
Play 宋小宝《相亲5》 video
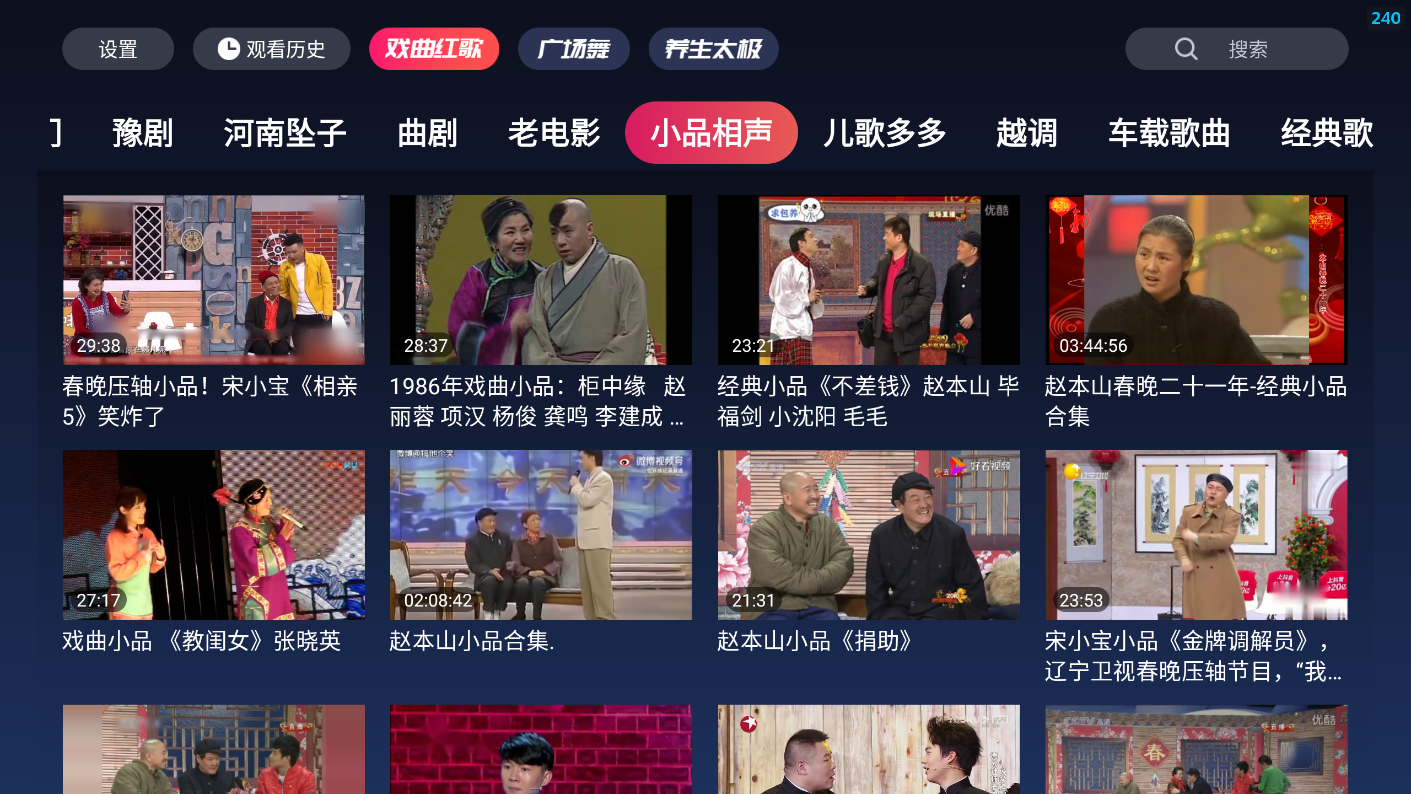coord(213,280)
